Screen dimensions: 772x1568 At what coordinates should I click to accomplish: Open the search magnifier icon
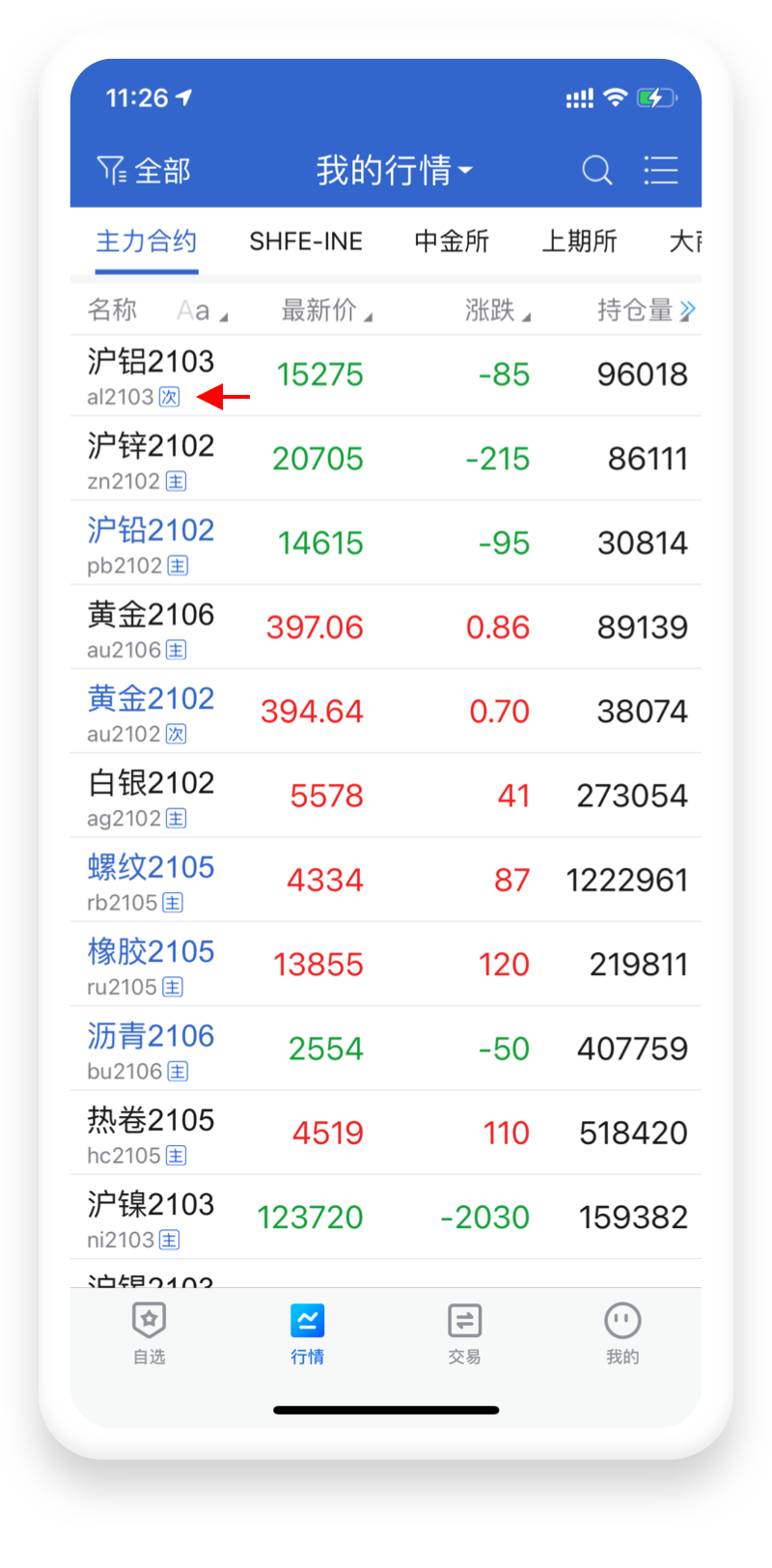(596, 171)
